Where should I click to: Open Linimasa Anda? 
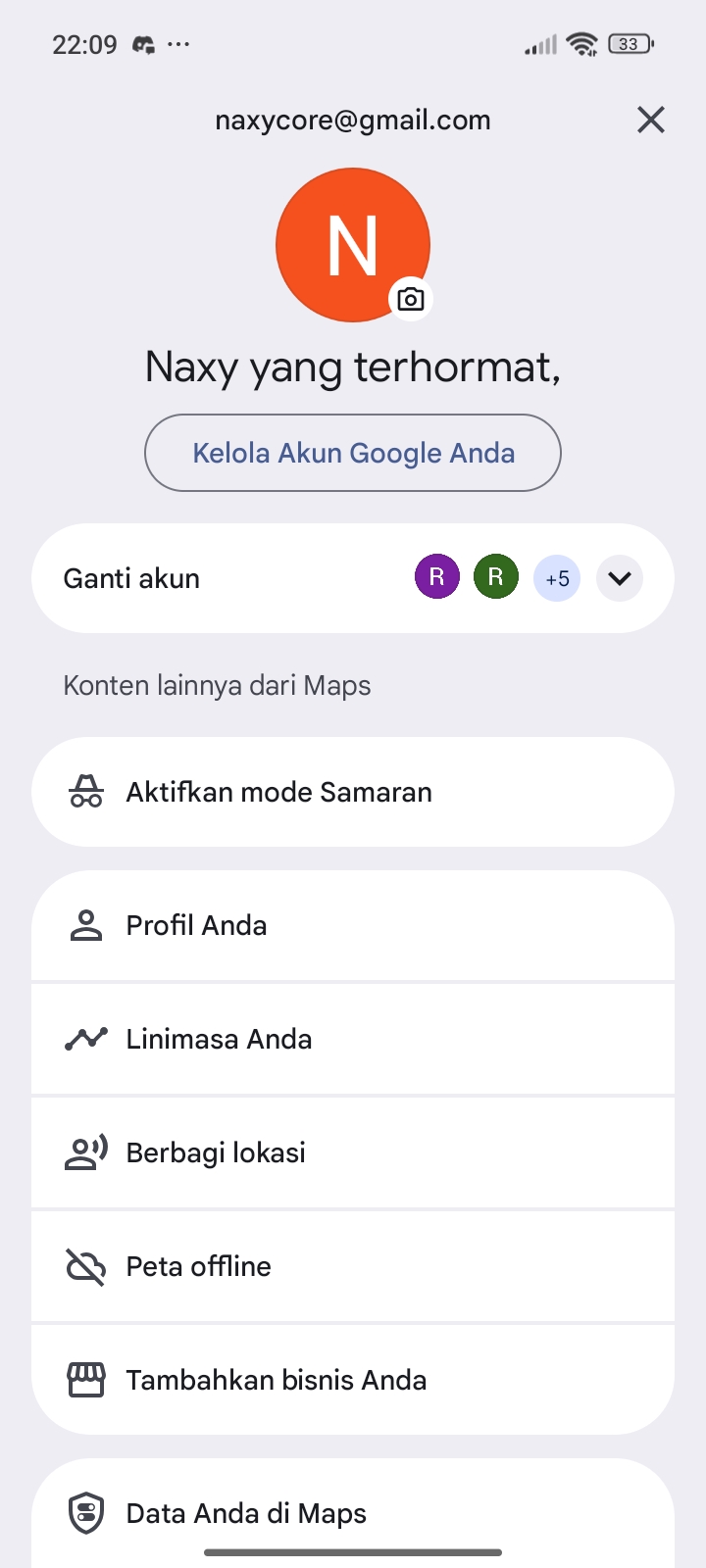pos(353,1039)
